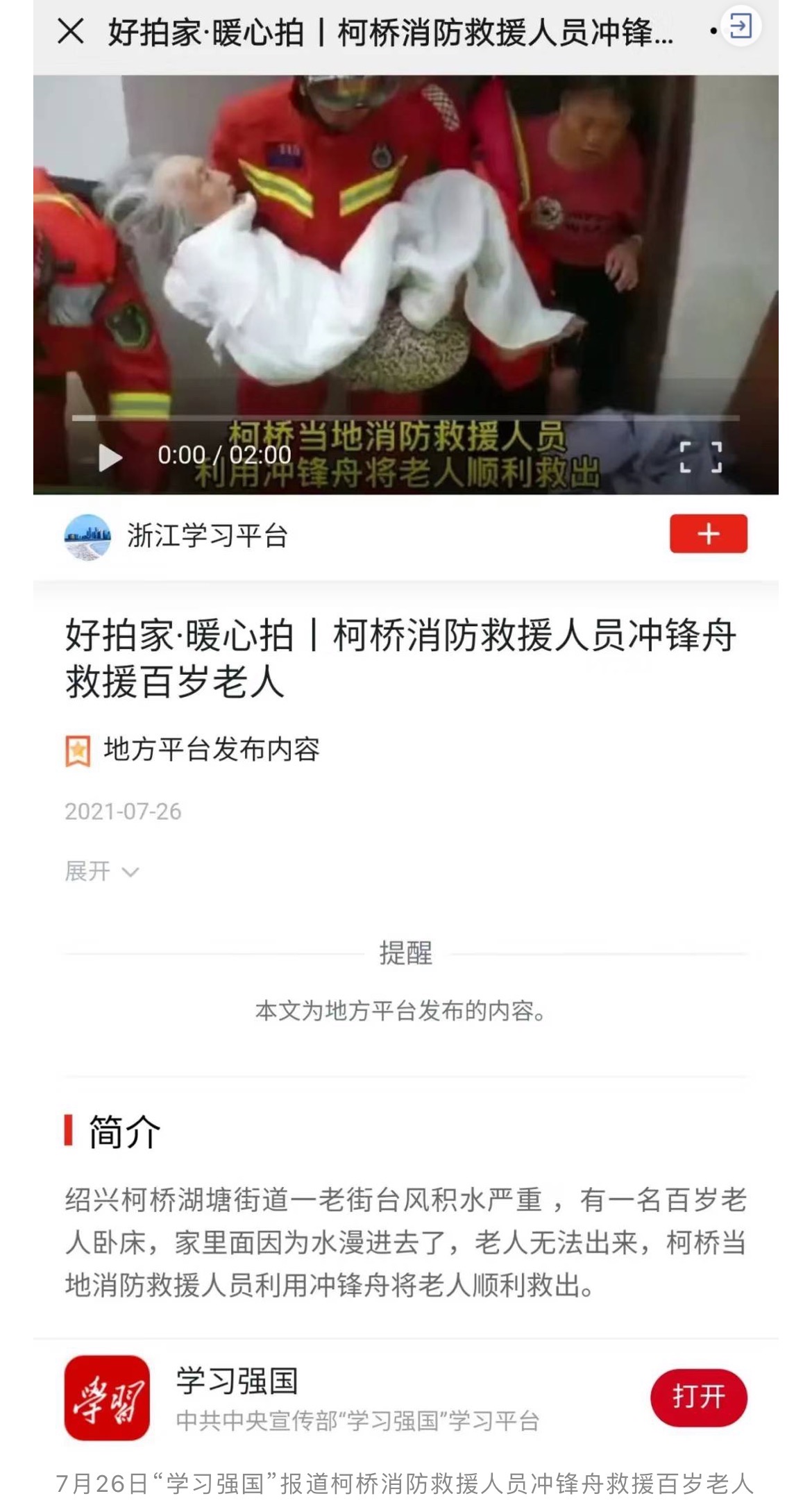Expand the article details with 展开
The image size is (812, 1512).
pos(102,871)
